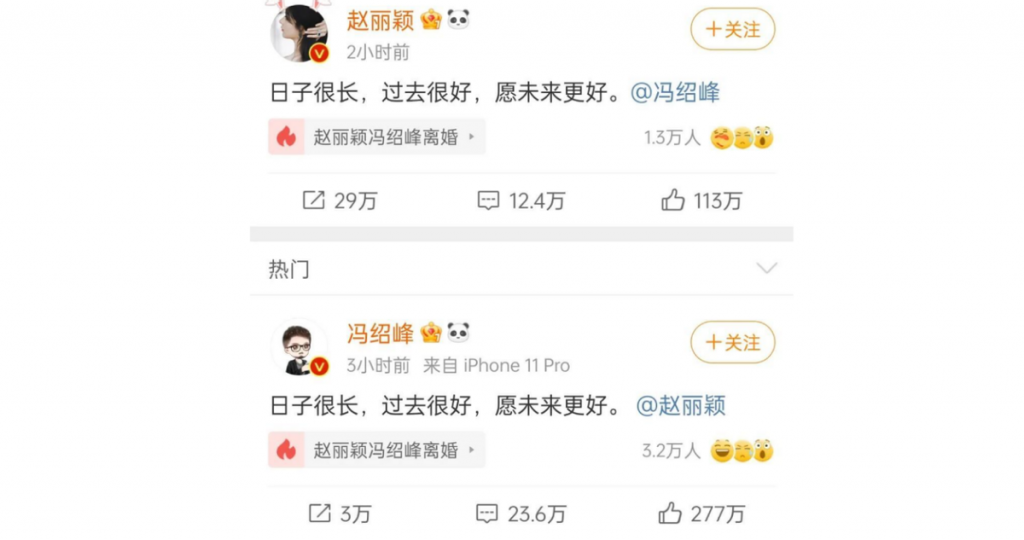Visit the @赵丽颖 mention link
The height and width of the screenshot is (540, 1024).
tap(681, 406)
